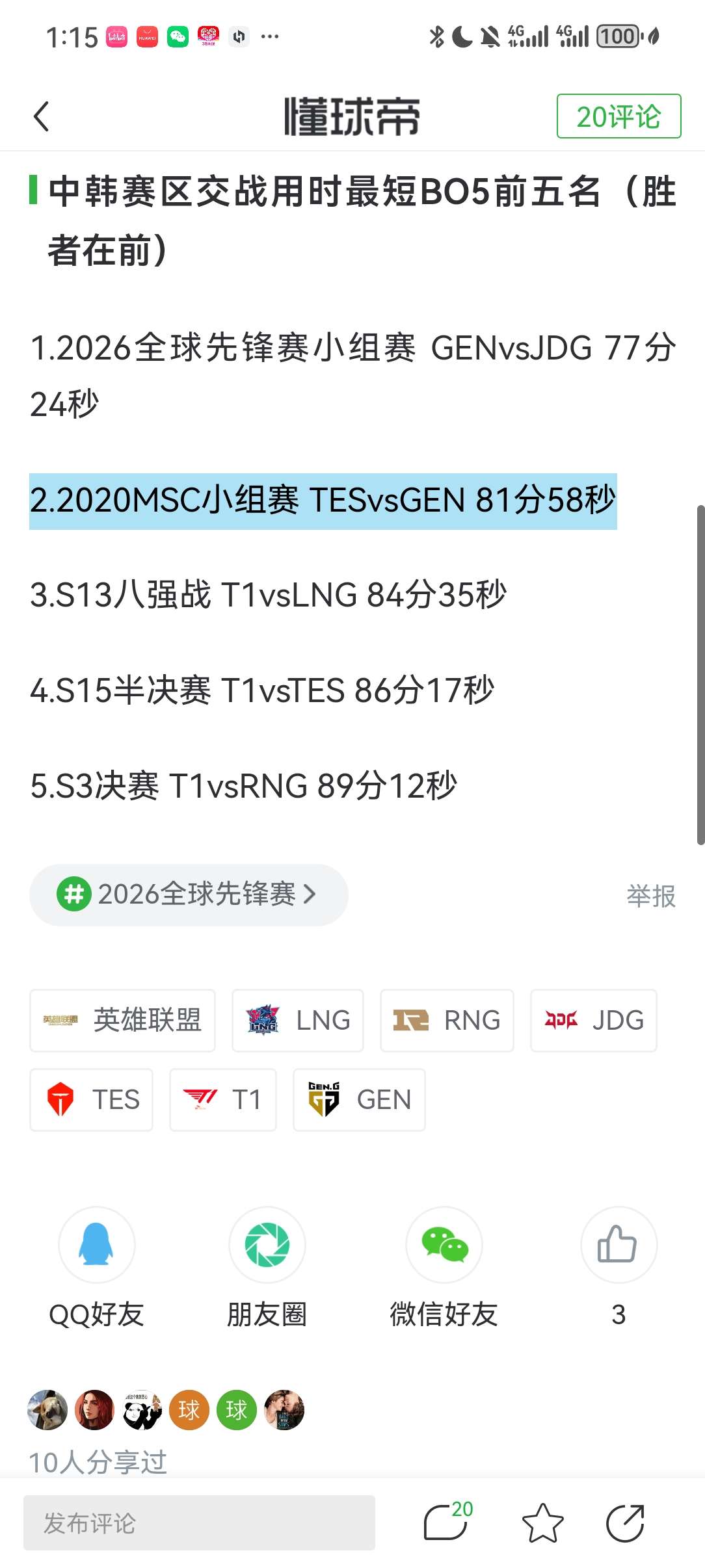Open the 2026全球先锋赛 topic tag
The height and width of the screenshot is (1568, 705).
189,895
